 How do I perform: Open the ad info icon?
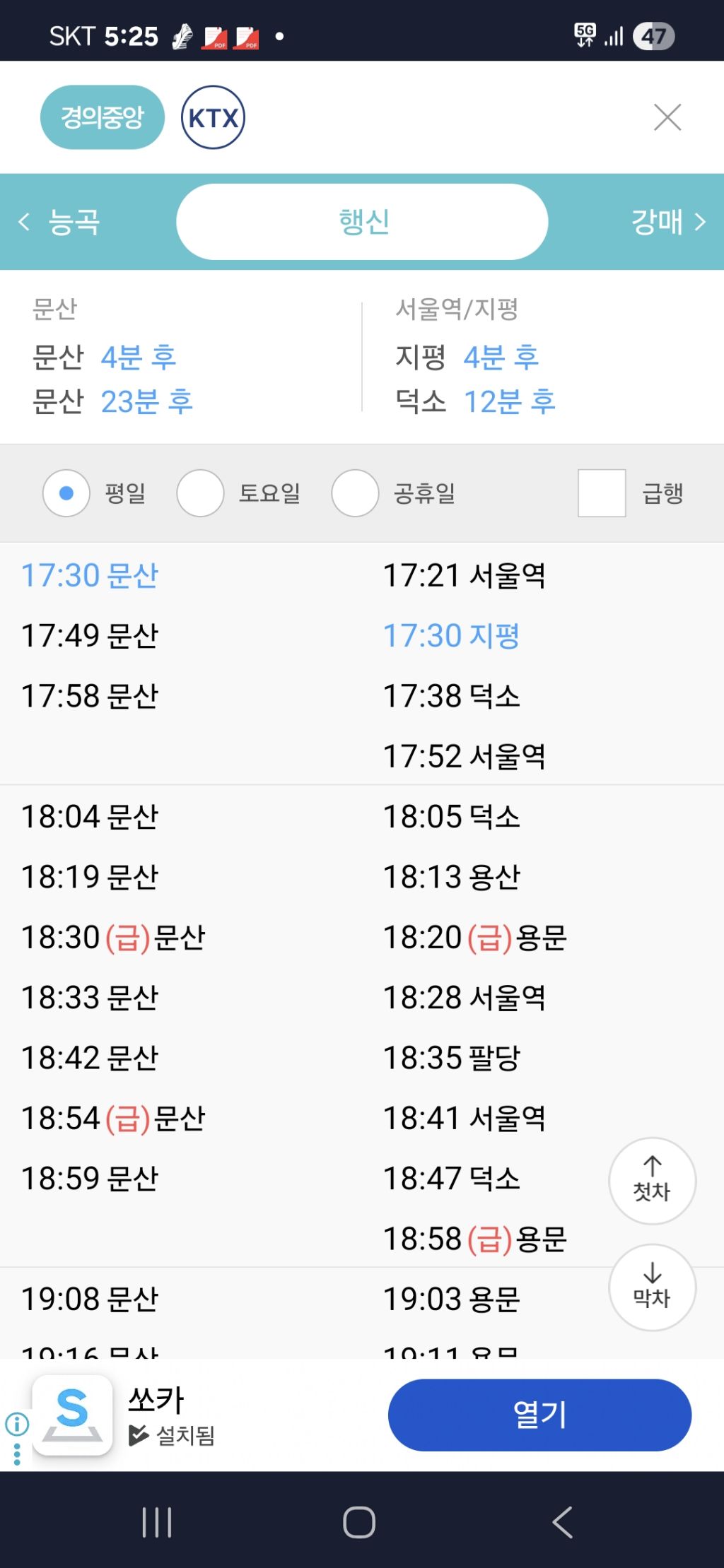[x=17, y=1424]
